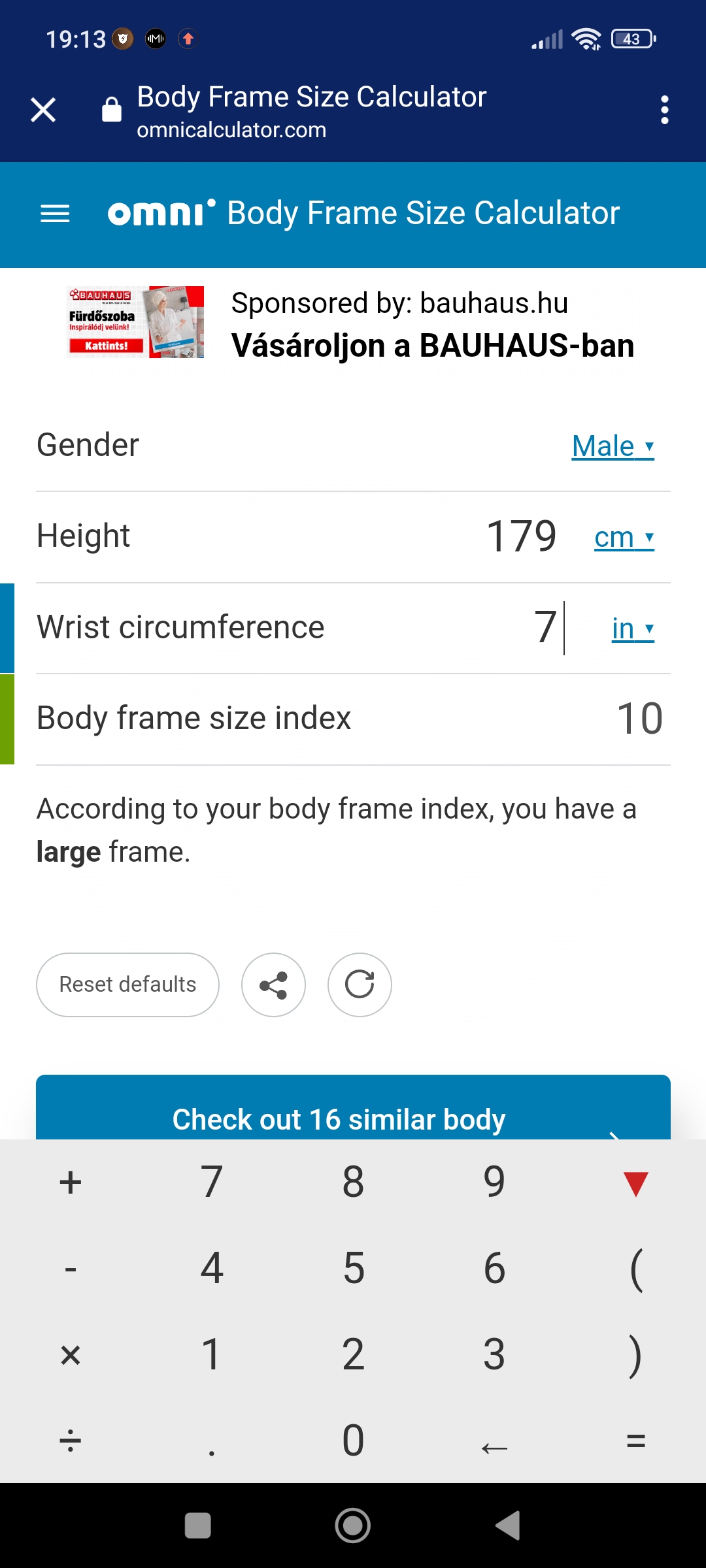Change wrist circumference unit from in
The width and height of the screenshot is (706, 1568).
[633, 629]
